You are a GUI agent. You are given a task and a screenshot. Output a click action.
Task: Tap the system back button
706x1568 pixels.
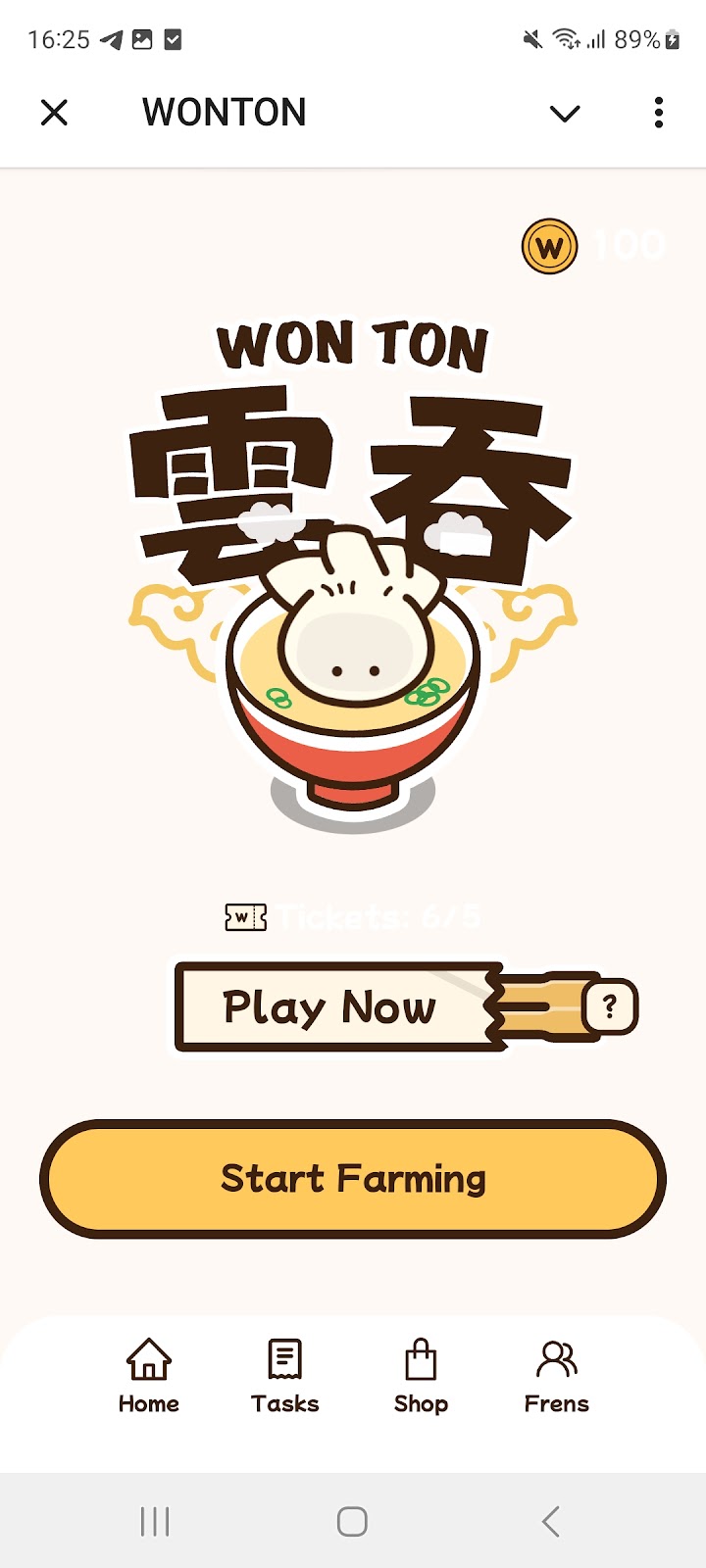pyautogui.click(x=550, y=1521)
